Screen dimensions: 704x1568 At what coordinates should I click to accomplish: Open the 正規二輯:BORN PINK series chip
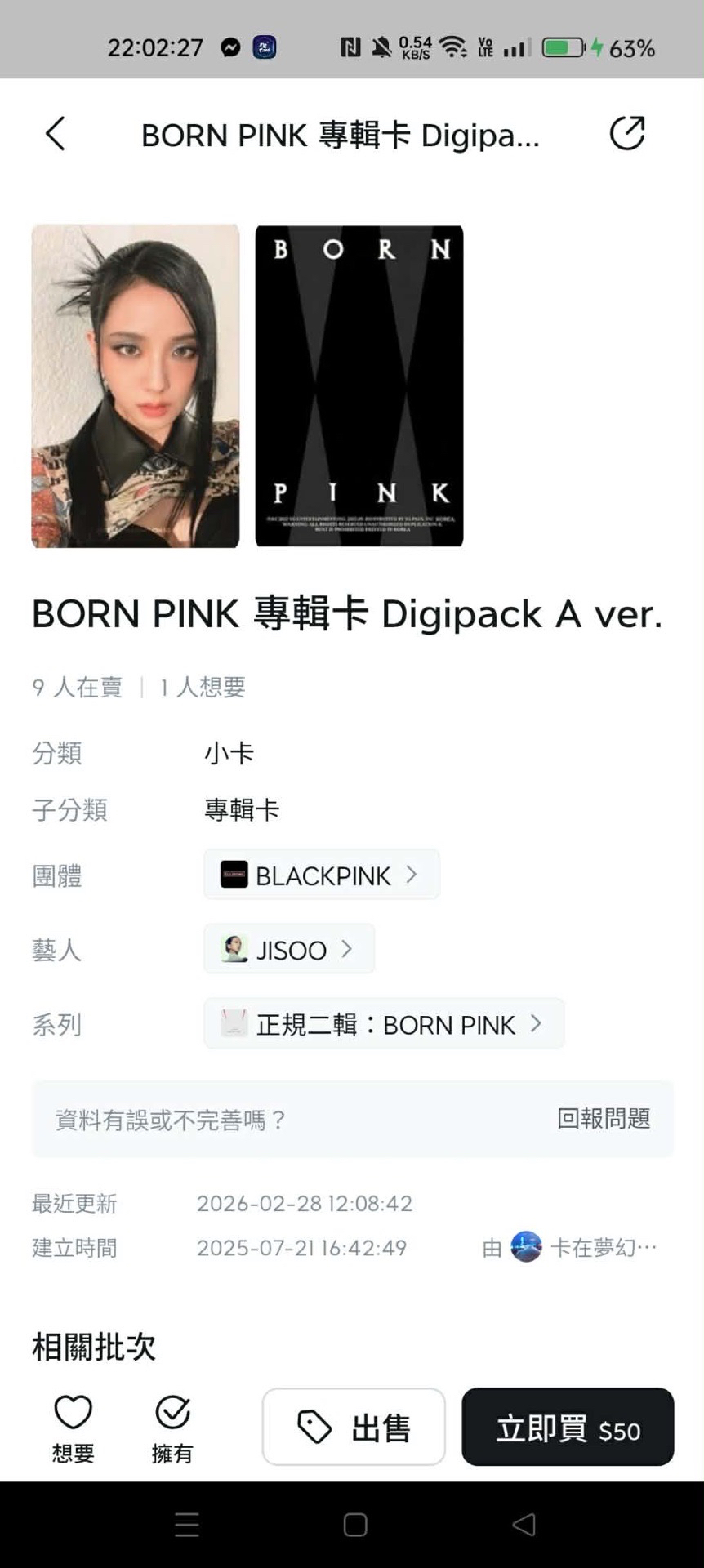(x=383, y=1023)
